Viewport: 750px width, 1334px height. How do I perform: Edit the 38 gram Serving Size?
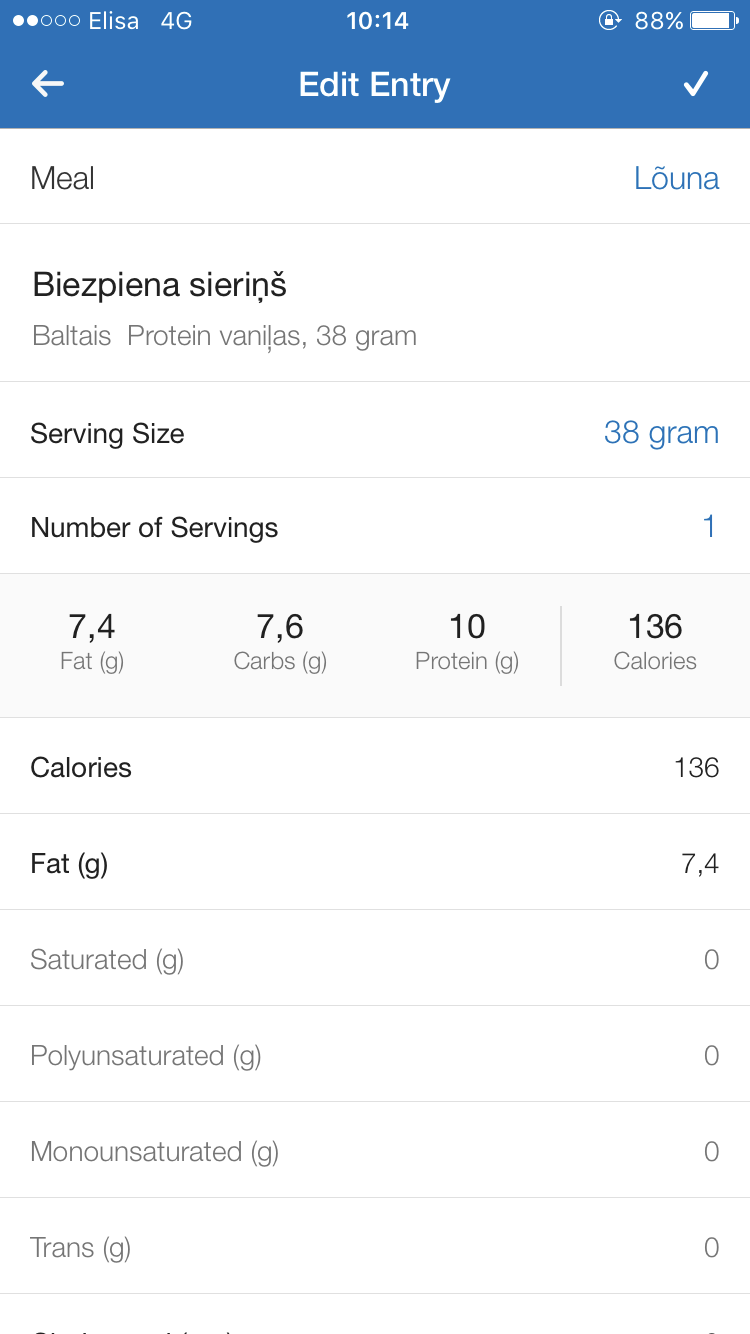661,433
